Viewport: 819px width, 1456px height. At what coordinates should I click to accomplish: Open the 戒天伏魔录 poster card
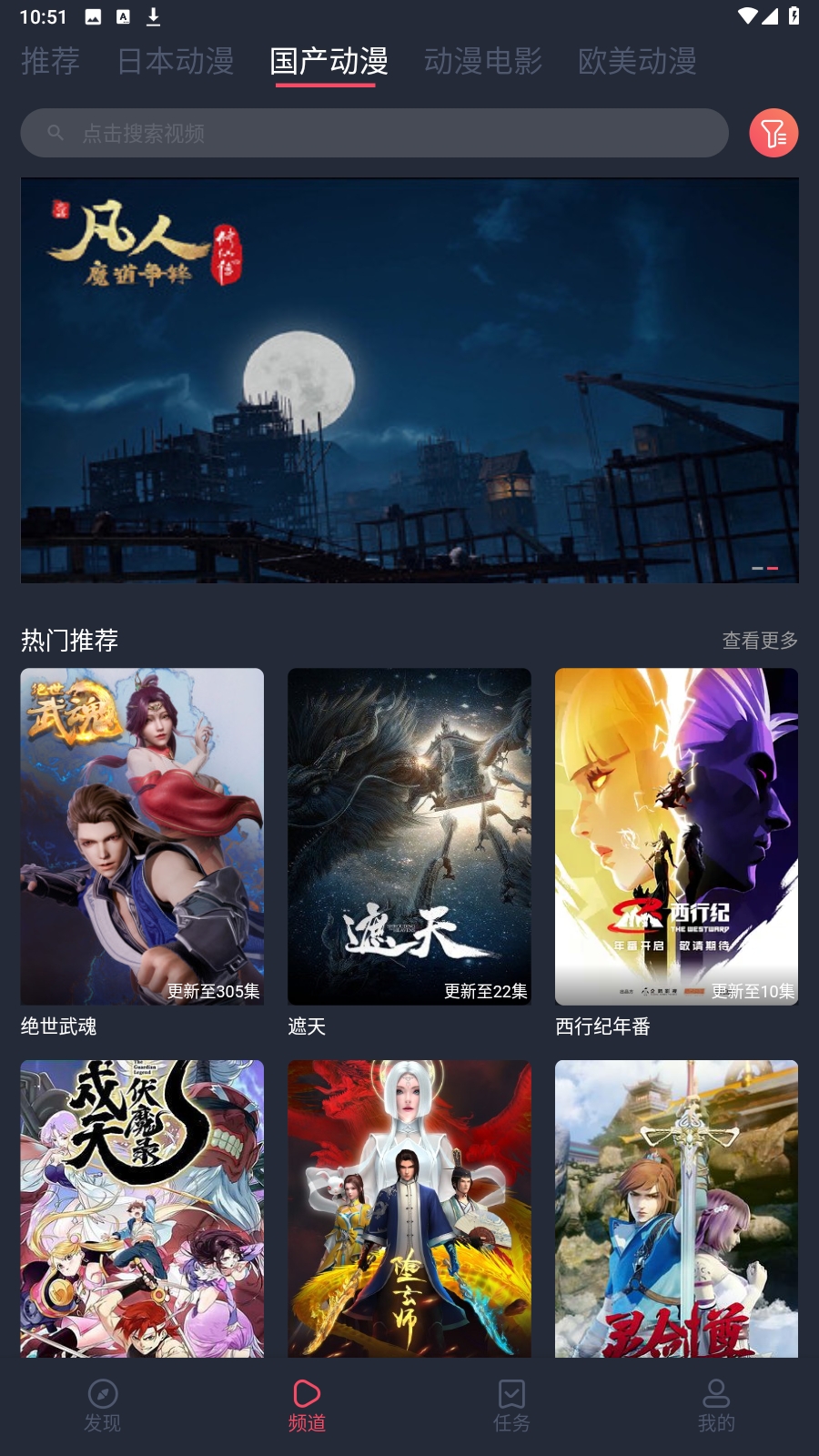click(142, 1208)
